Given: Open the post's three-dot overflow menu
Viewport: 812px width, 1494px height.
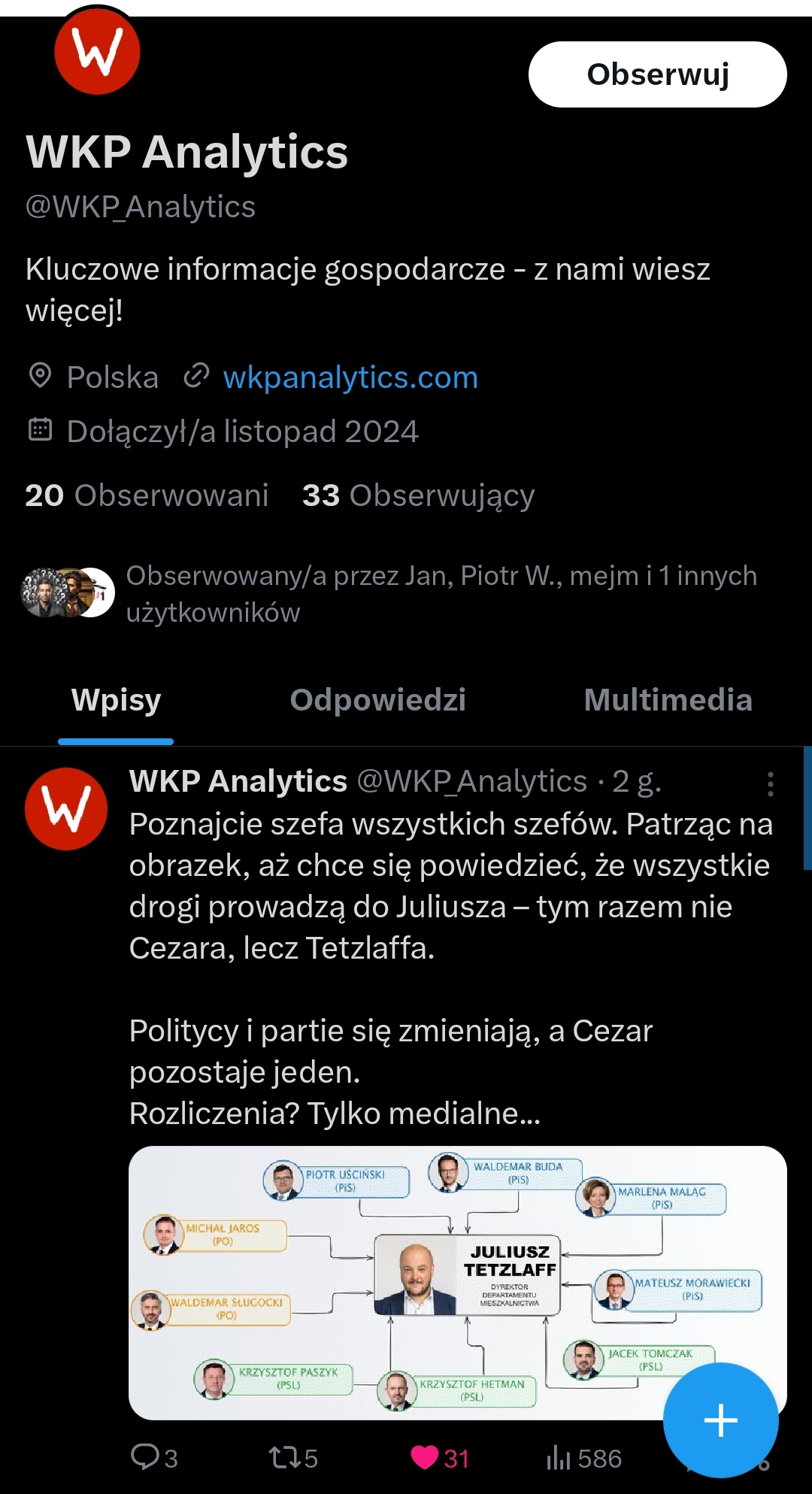Looking at the screenshot, I should (x=770, y=783).
